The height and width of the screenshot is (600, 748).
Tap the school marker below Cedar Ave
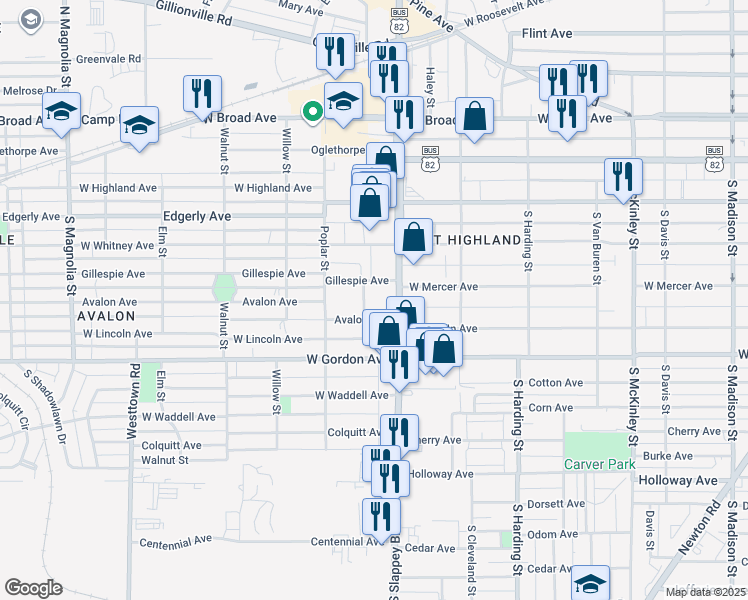[x=591, y=585]
